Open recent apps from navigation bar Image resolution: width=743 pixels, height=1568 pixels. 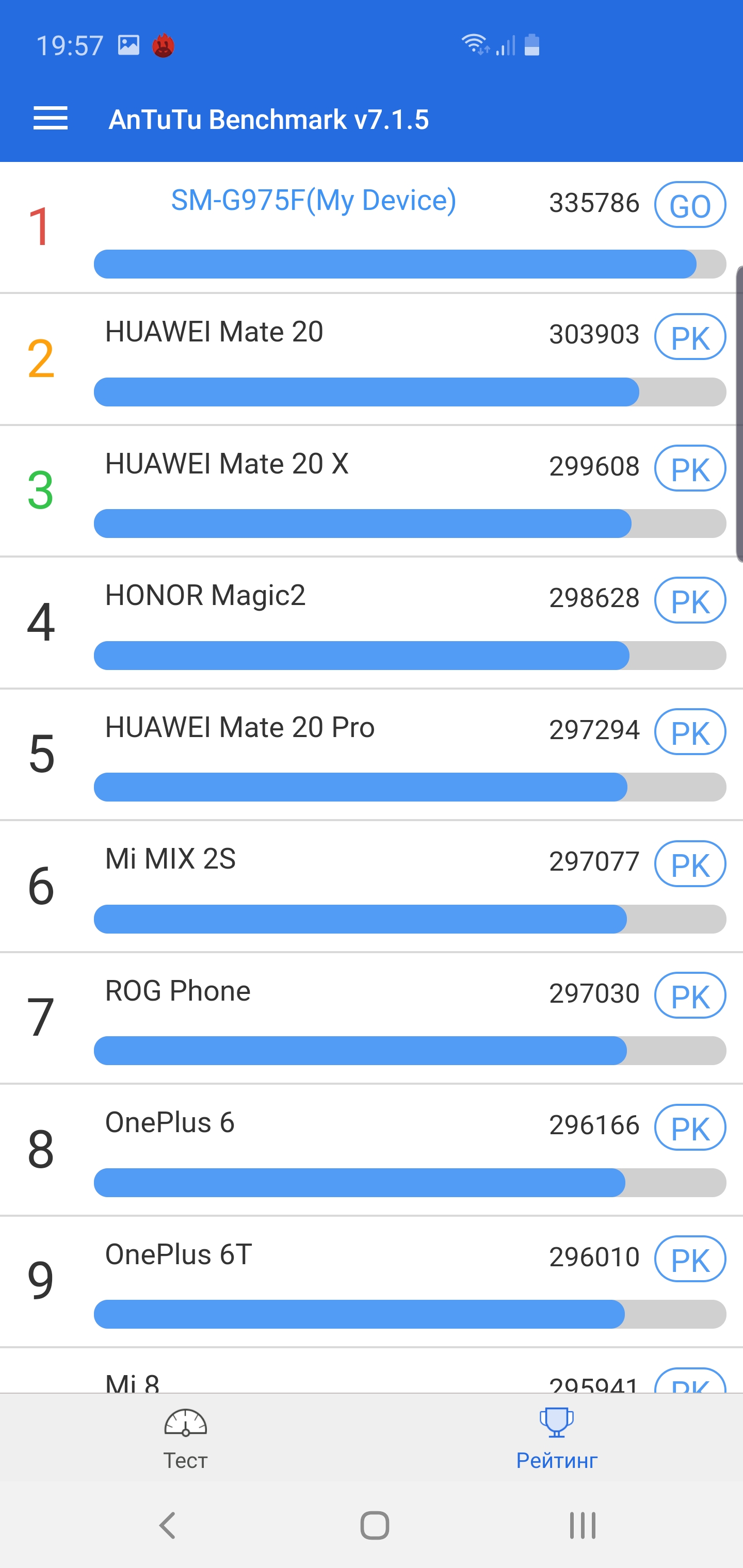(x=582, y=1526)
